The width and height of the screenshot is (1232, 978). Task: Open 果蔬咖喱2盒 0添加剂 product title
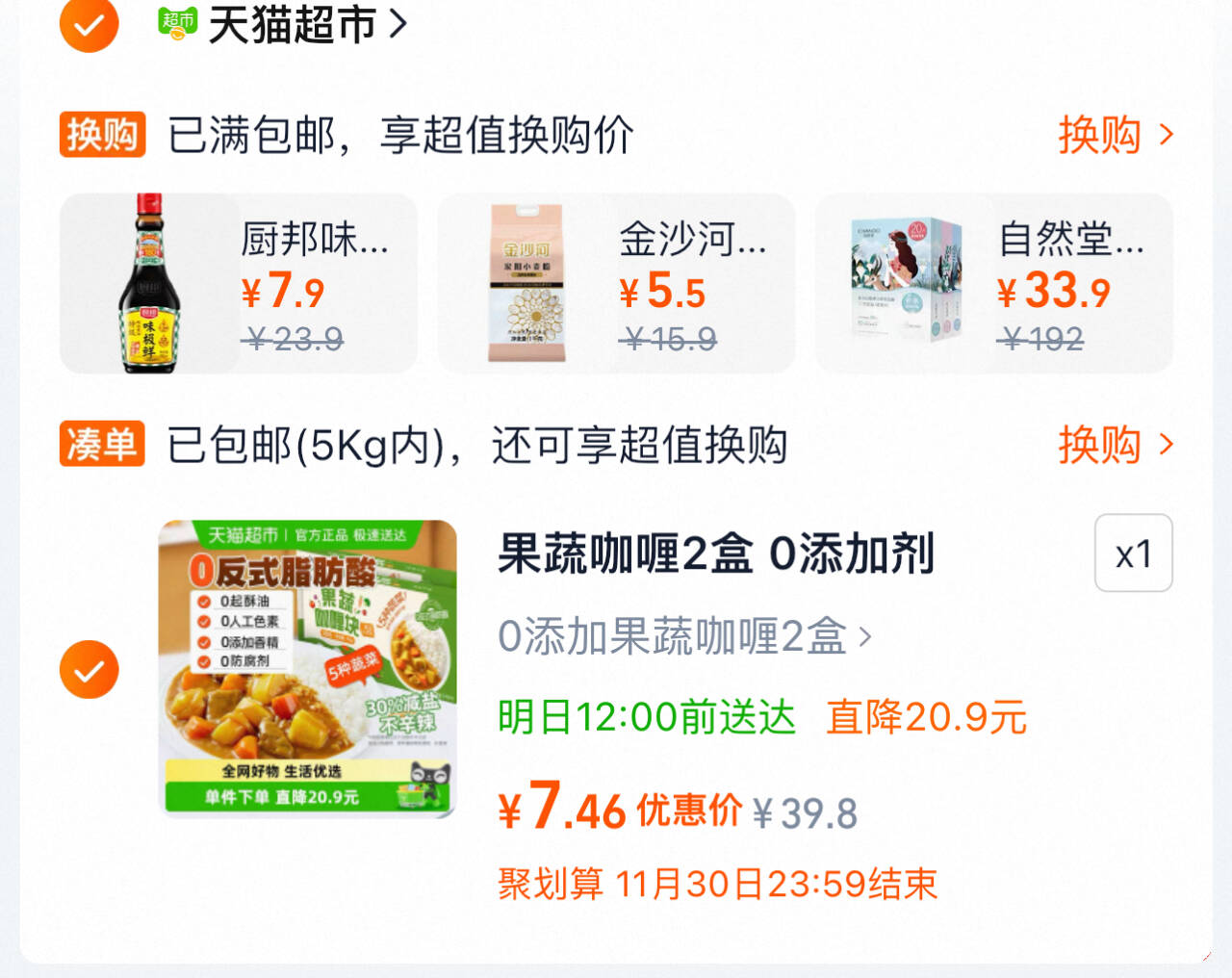tap(715, 553)
